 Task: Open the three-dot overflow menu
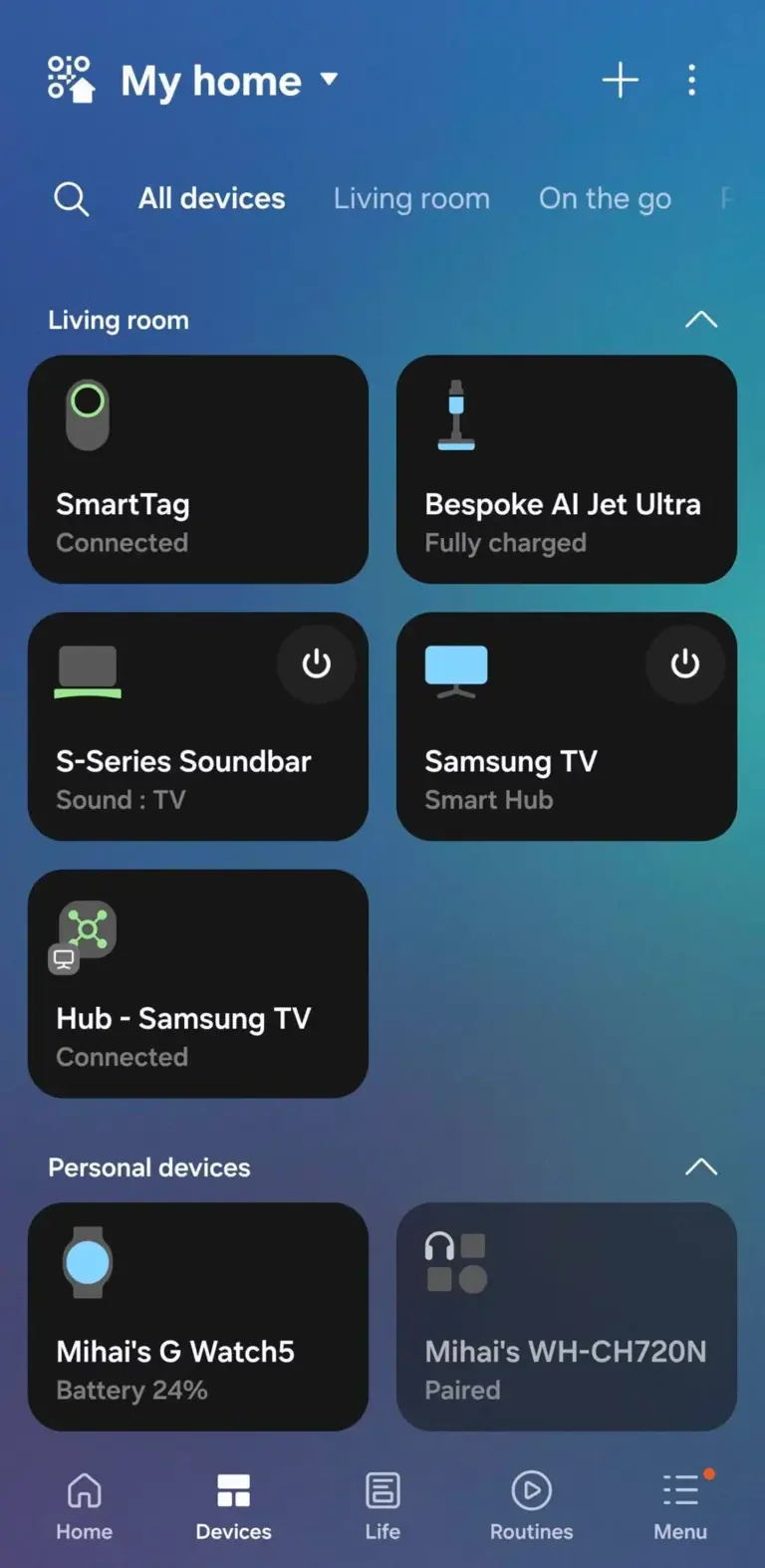point(691,80)
